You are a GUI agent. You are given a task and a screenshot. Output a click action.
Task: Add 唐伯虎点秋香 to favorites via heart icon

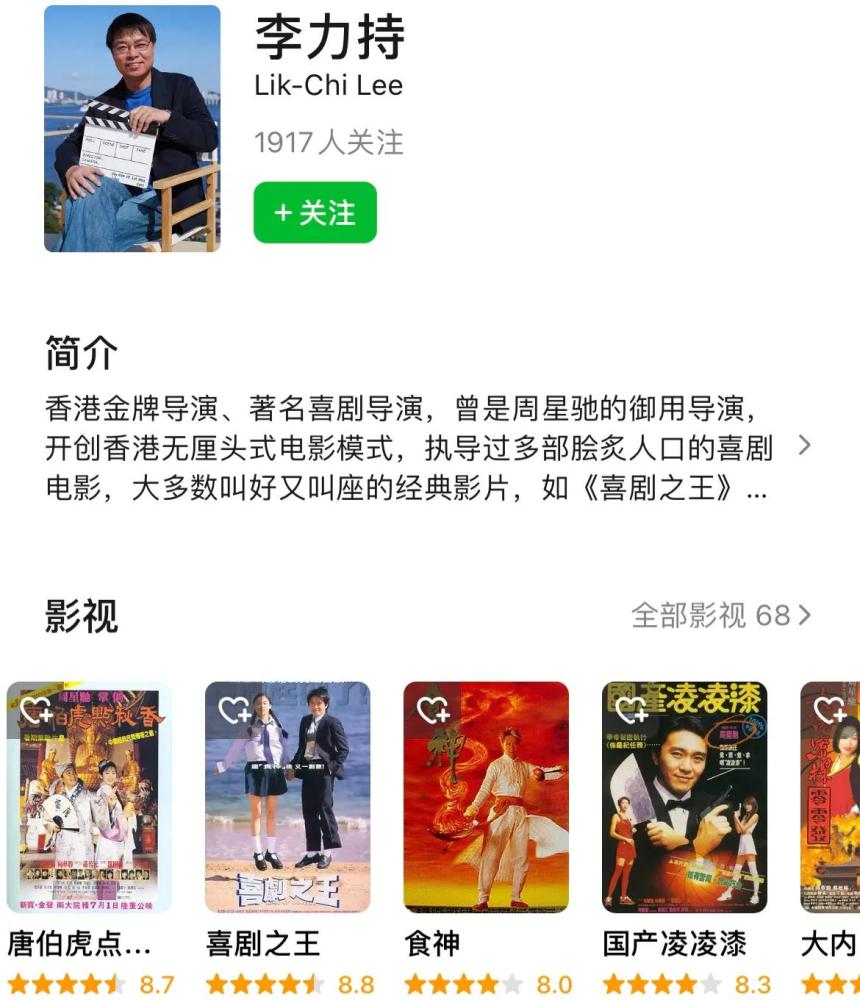[36, 710]
